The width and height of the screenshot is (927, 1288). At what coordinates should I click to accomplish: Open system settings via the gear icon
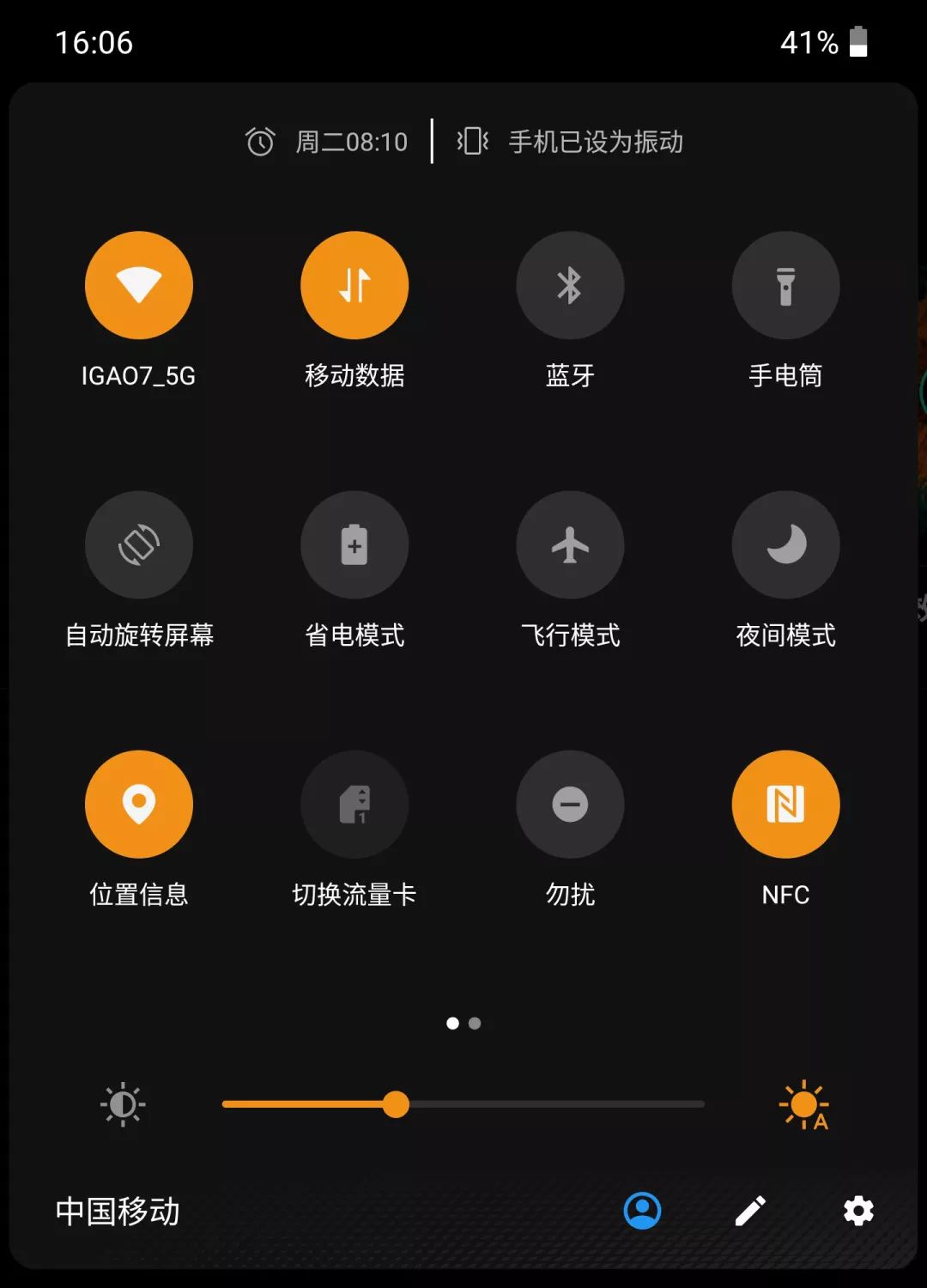pos(857,1212)
